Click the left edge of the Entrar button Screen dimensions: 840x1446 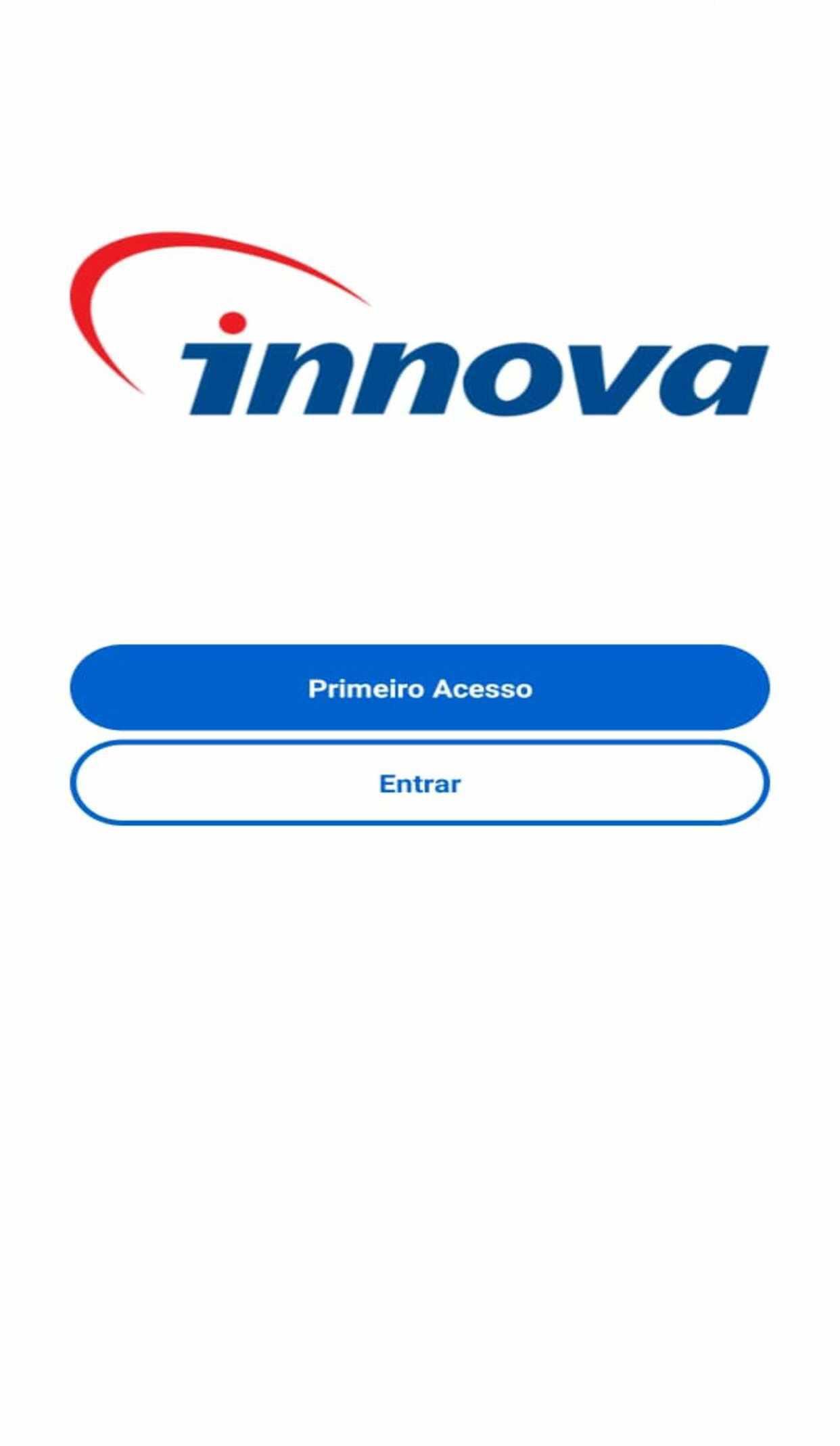[95, 783]
